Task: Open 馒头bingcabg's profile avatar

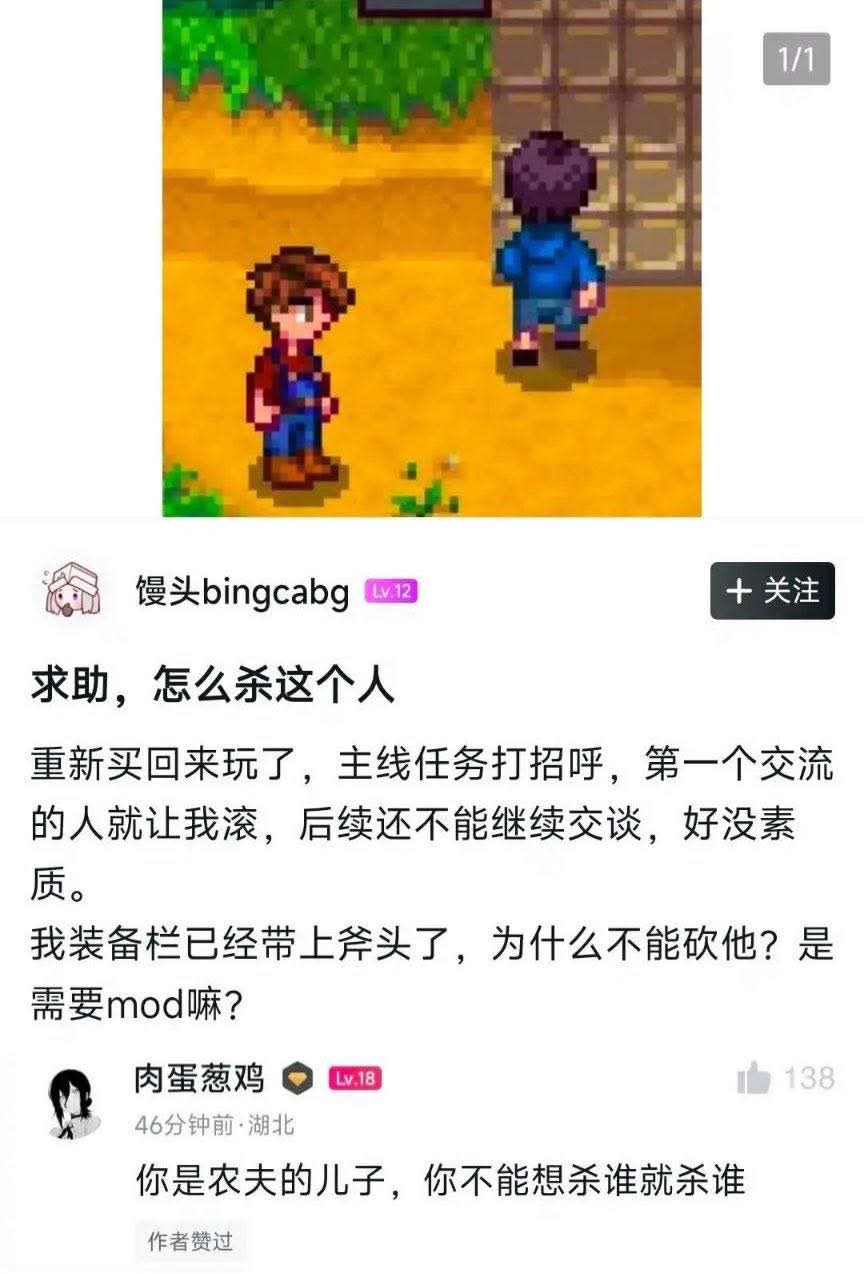Action: (x=69, y=589)
